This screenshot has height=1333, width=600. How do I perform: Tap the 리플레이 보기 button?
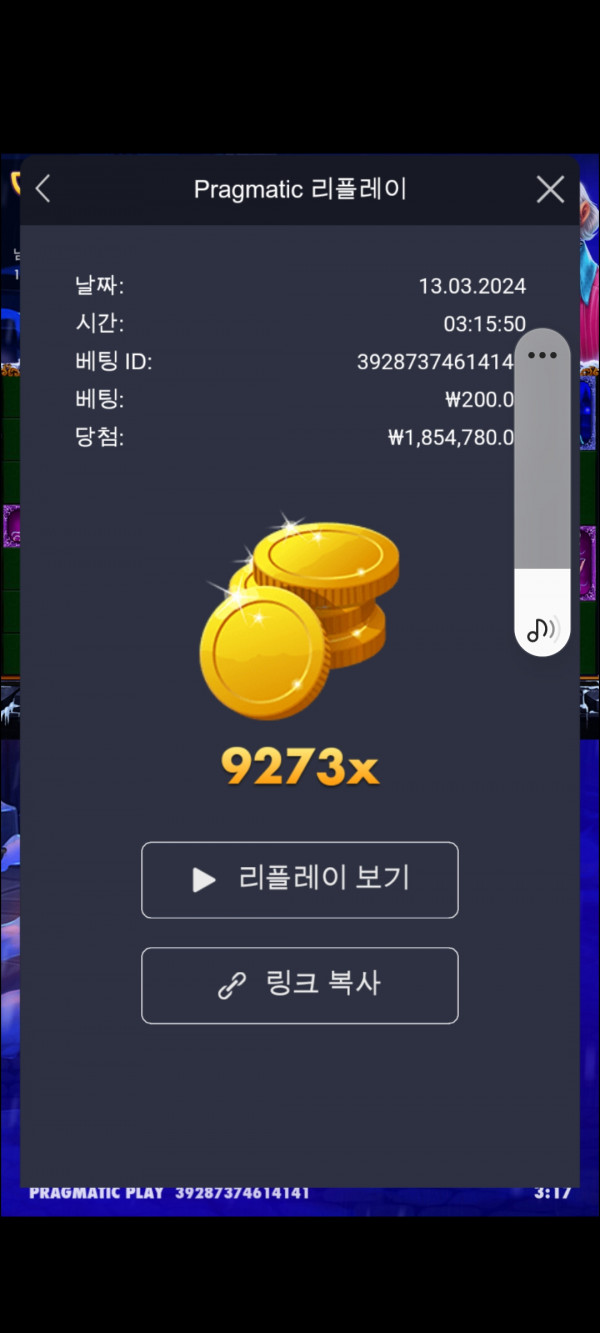300,880
